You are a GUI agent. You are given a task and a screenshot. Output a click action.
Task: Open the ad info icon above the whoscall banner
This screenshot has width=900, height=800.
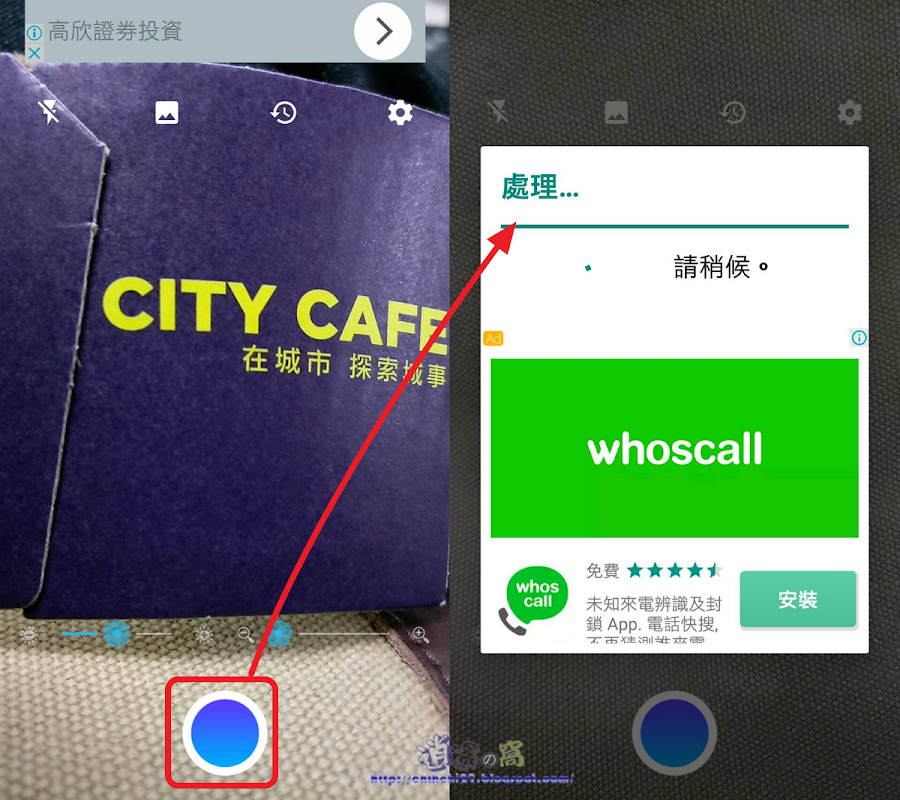pyautogui.click(x=859, y=338)
